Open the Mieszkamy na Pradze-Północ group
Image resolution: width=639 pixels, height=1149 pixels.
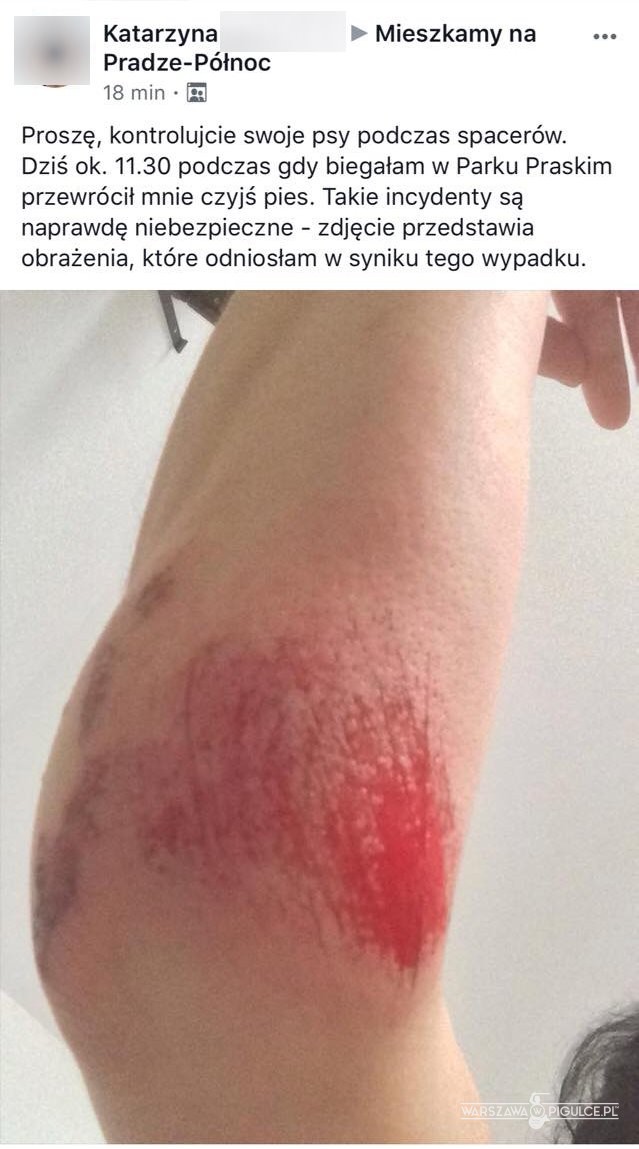[455, 33]
